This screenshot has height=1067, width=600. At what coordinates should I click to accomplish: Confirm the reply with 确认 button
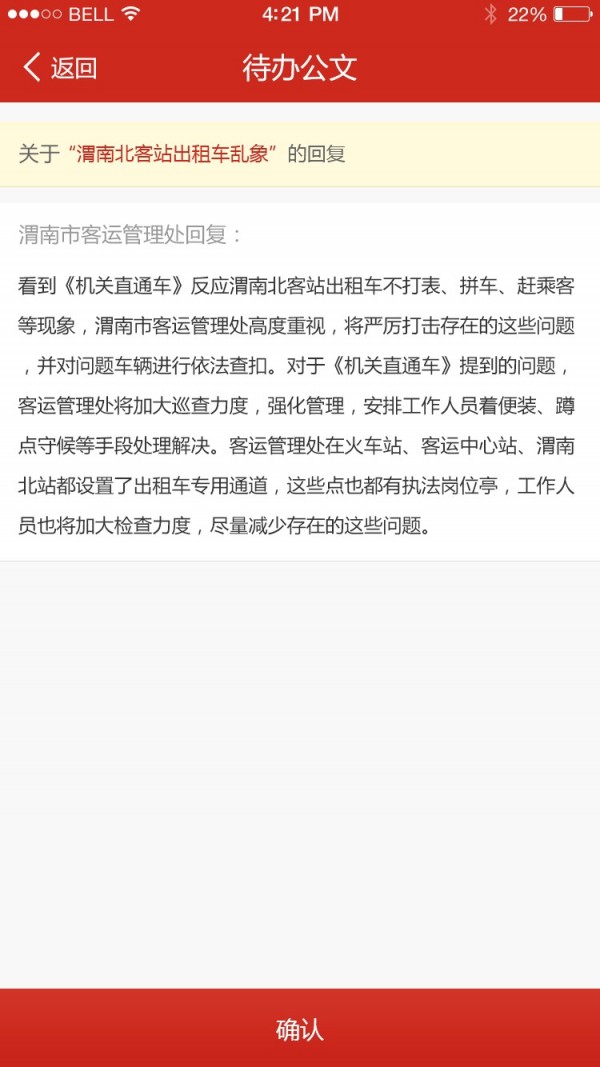pyautogui.click(x=300, y=1029)
